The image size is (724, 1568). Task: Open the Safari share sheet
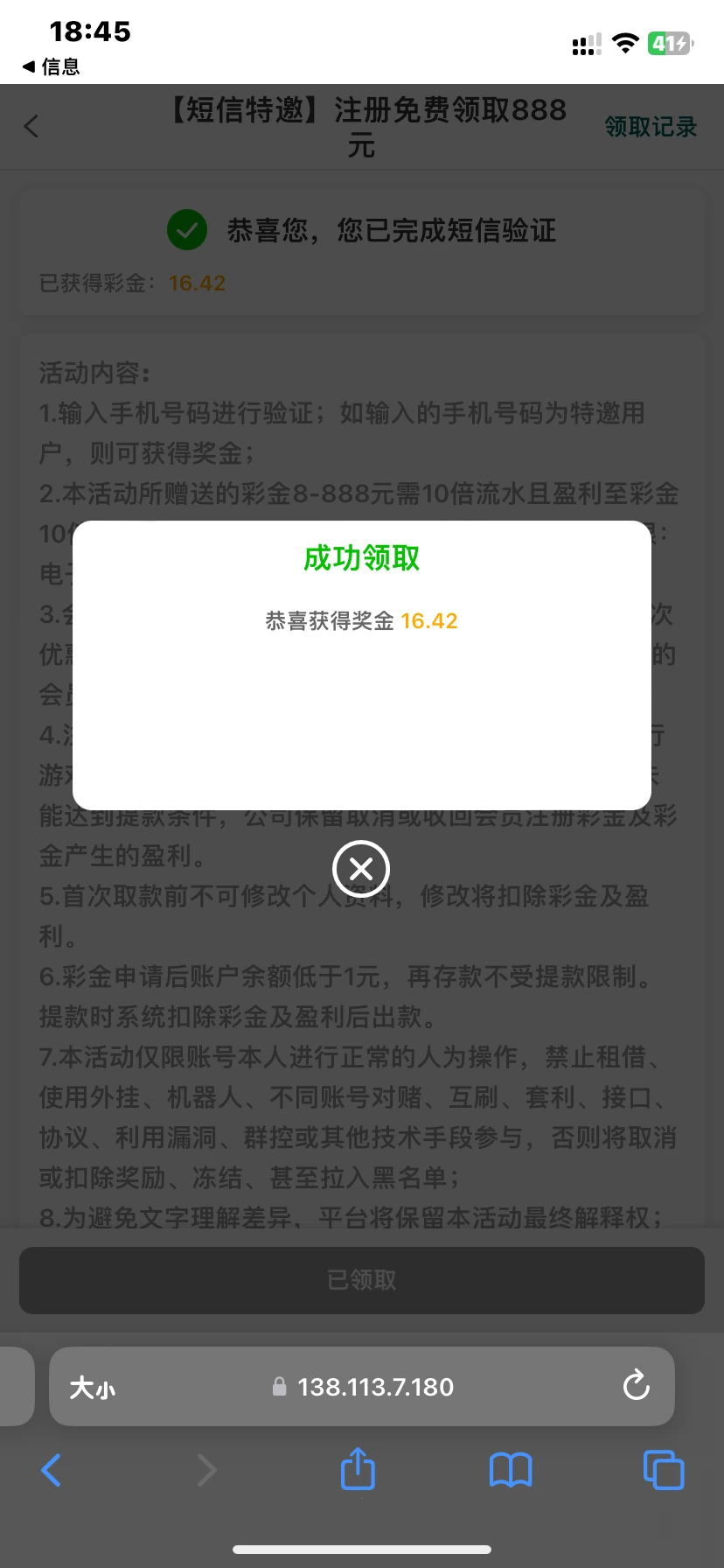tap(357, 1470)
